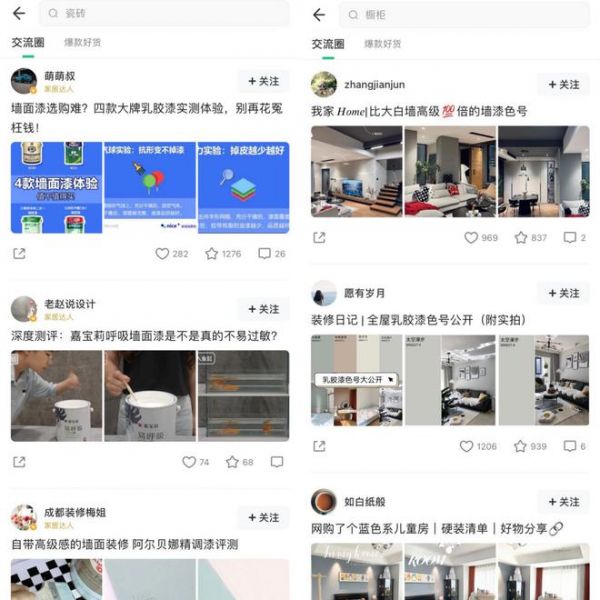Switch to 爆款好货 tab in 橱柜 search

[x=383, y=43]
